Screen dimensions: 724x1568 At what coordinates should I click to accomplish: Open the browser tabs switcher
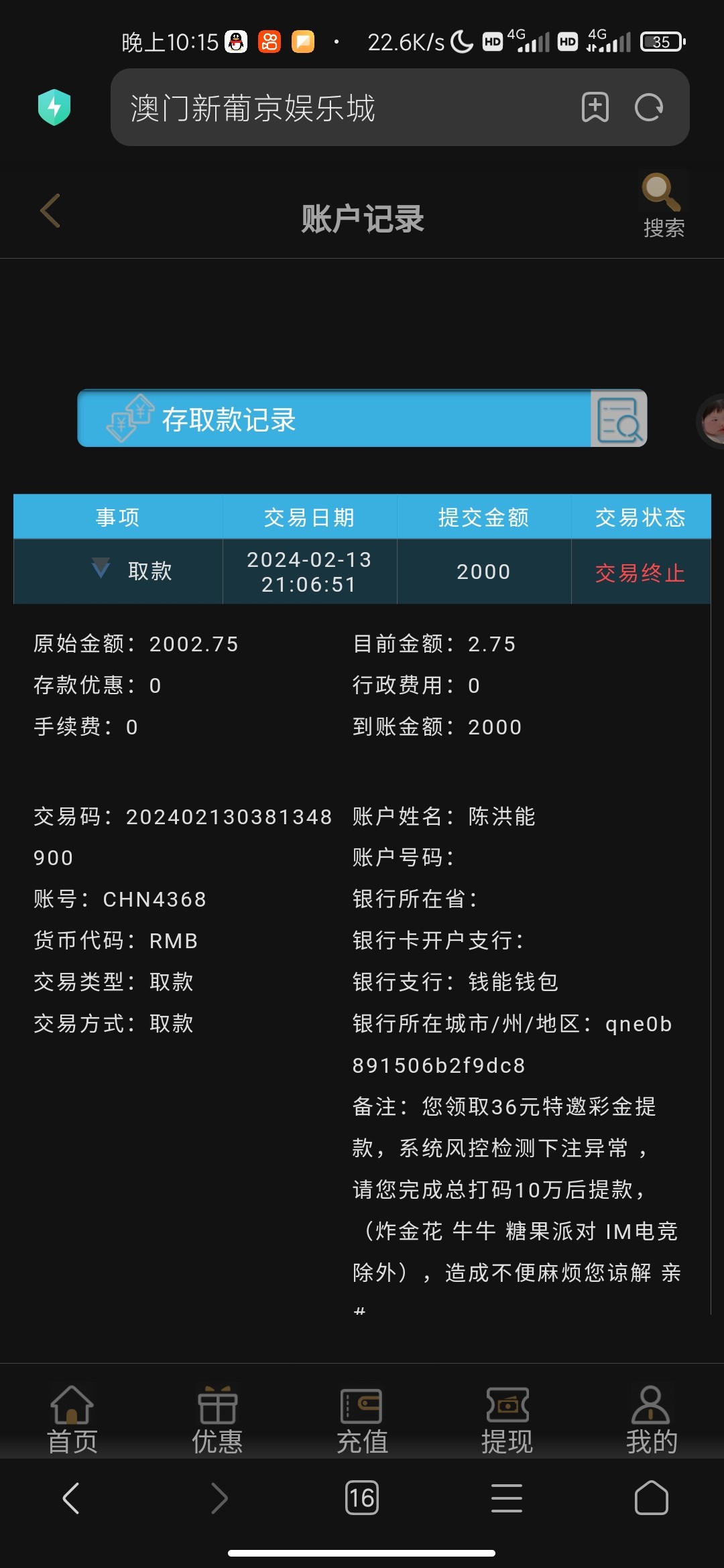[362, 1498]
